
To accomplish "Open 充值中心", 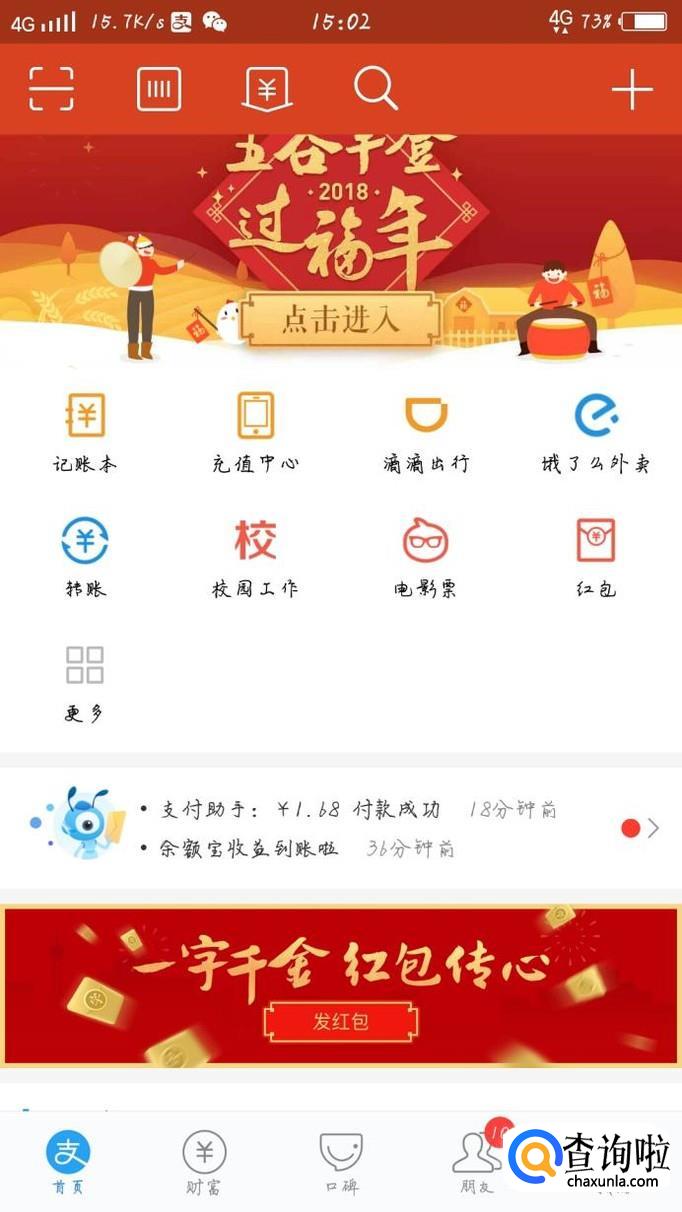I will tap(255, 432).
